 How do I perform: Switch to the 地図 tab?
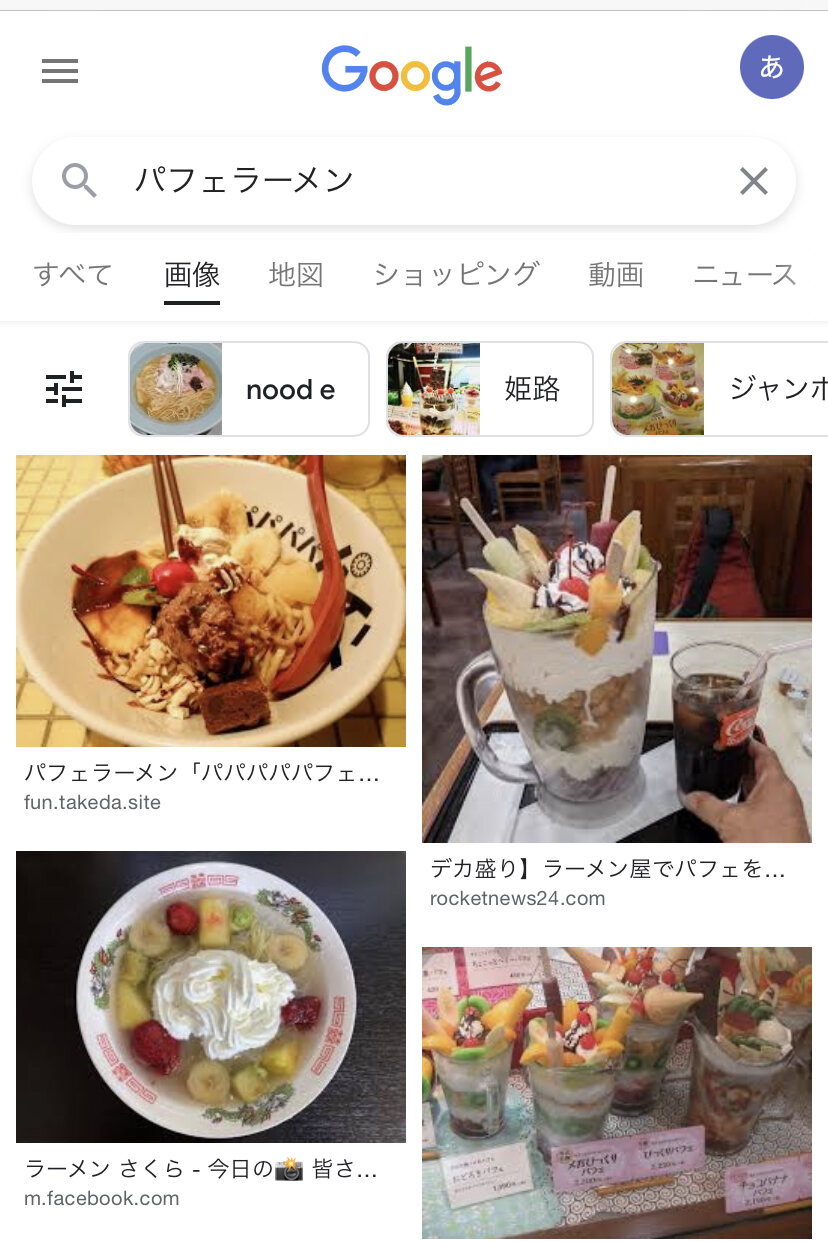tap(296, 274)
